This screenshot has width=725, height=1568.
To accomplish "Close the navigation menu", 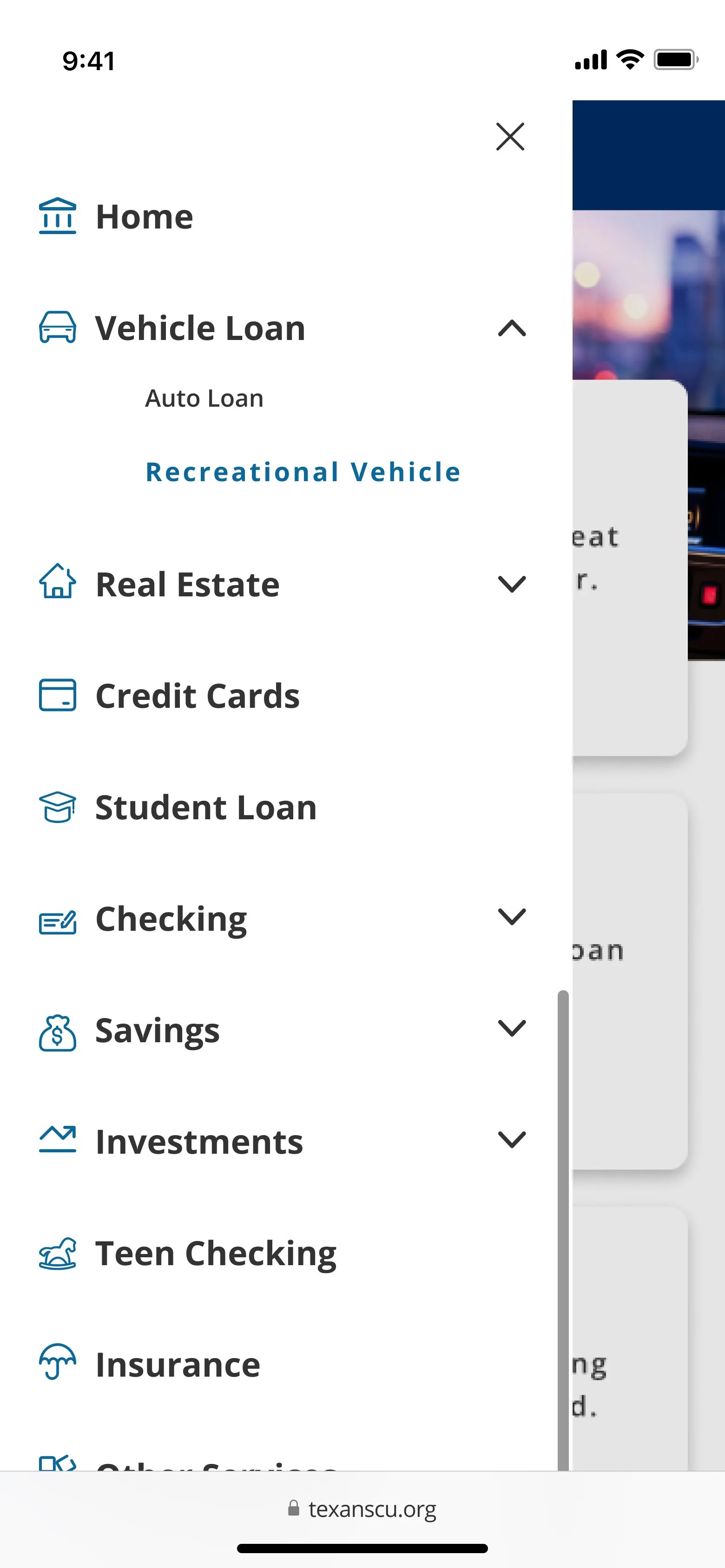I will tap(510, 137).
